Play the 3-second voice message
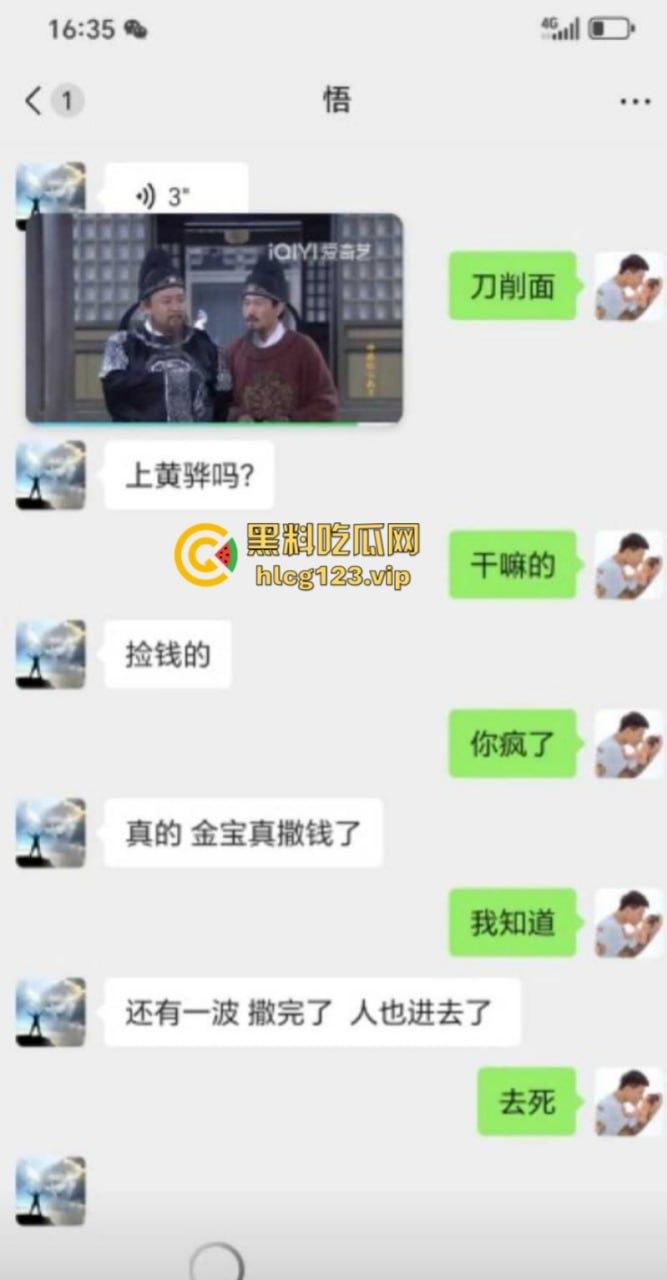The height and width of the screenshot is (1280, 667). pos(176,193)
